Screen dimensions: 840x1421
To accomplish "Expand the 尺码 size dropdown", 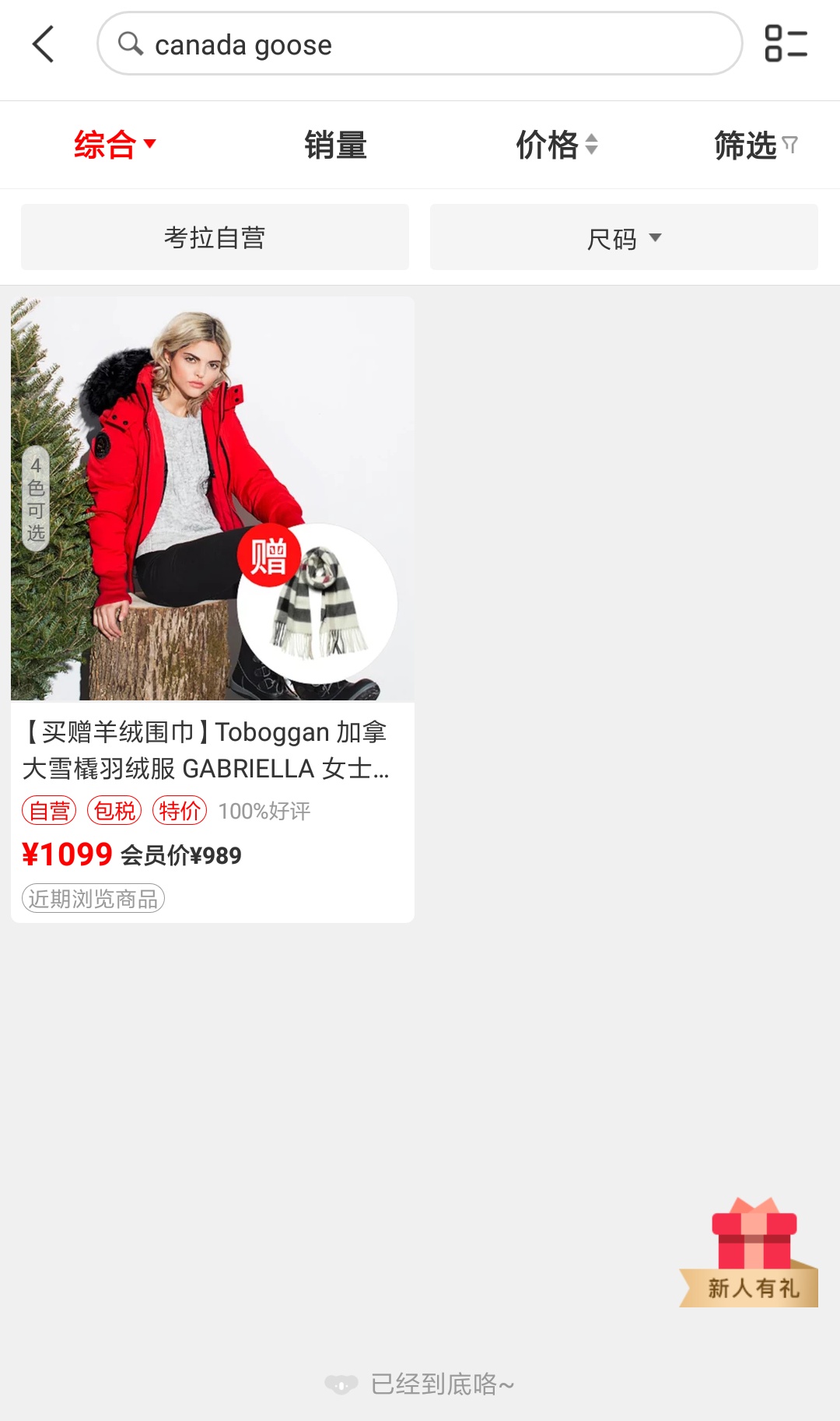I will [624, 237].
